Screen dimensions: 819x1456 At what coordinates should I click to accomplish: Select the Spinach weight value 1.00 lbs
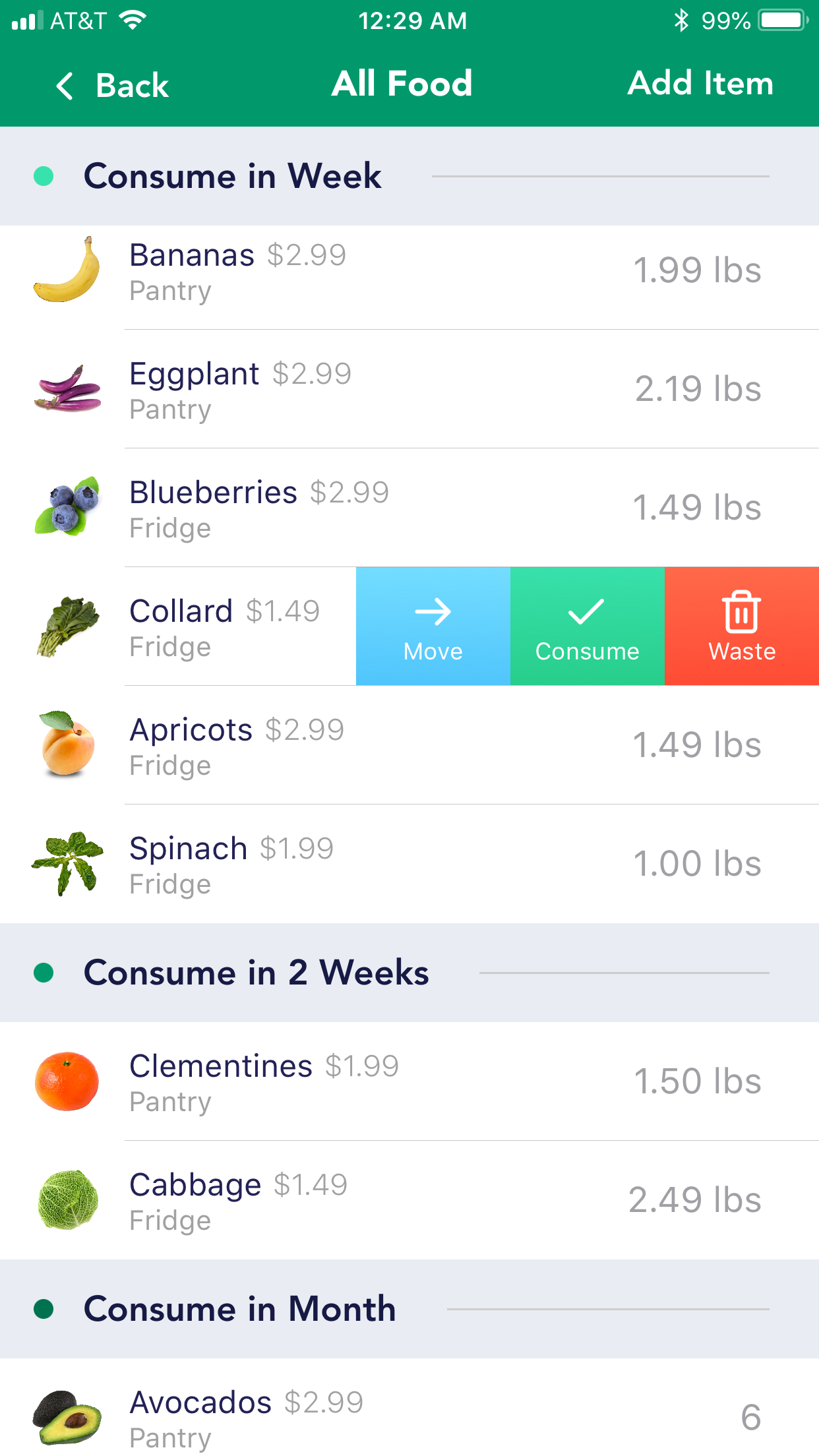coord(698,863)
